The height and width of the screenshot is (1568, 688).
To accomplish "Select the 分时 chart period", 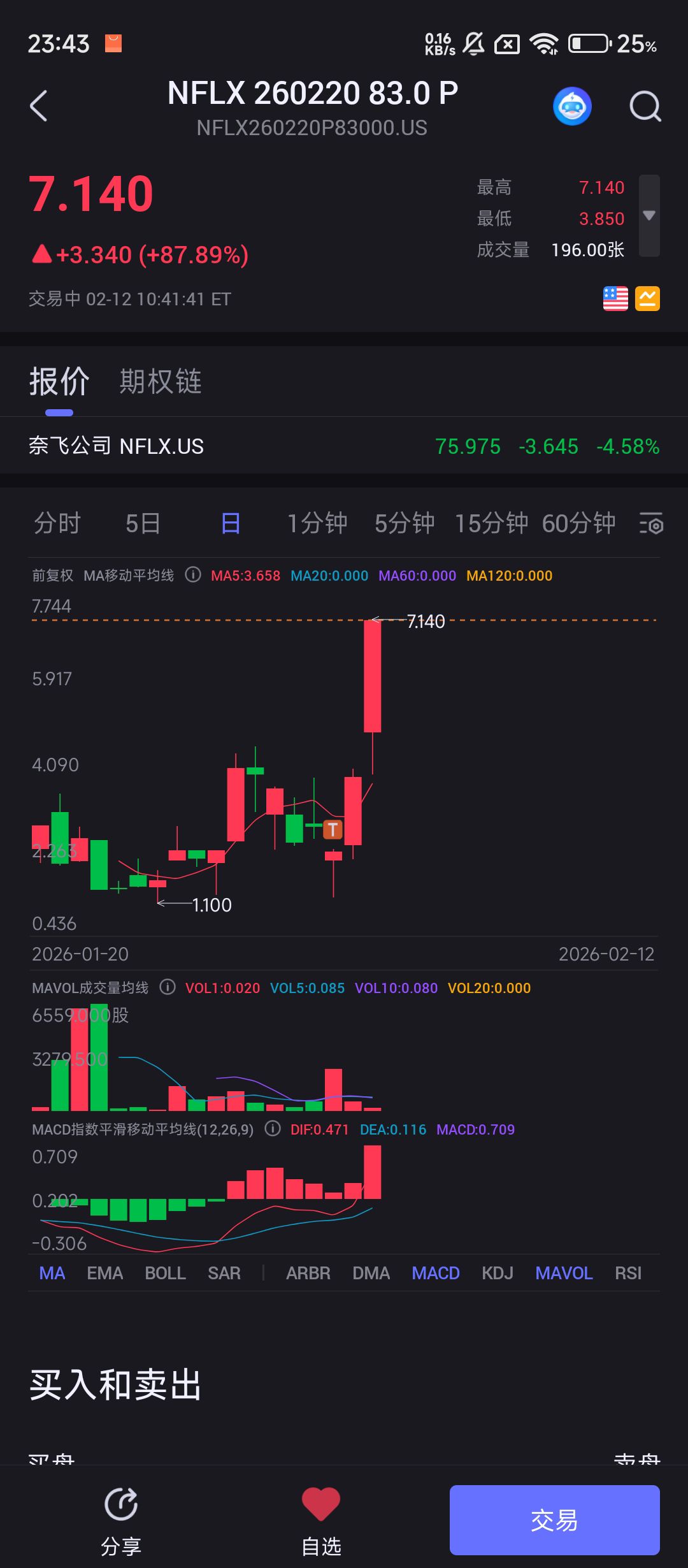I will click(x=57, y=523).
